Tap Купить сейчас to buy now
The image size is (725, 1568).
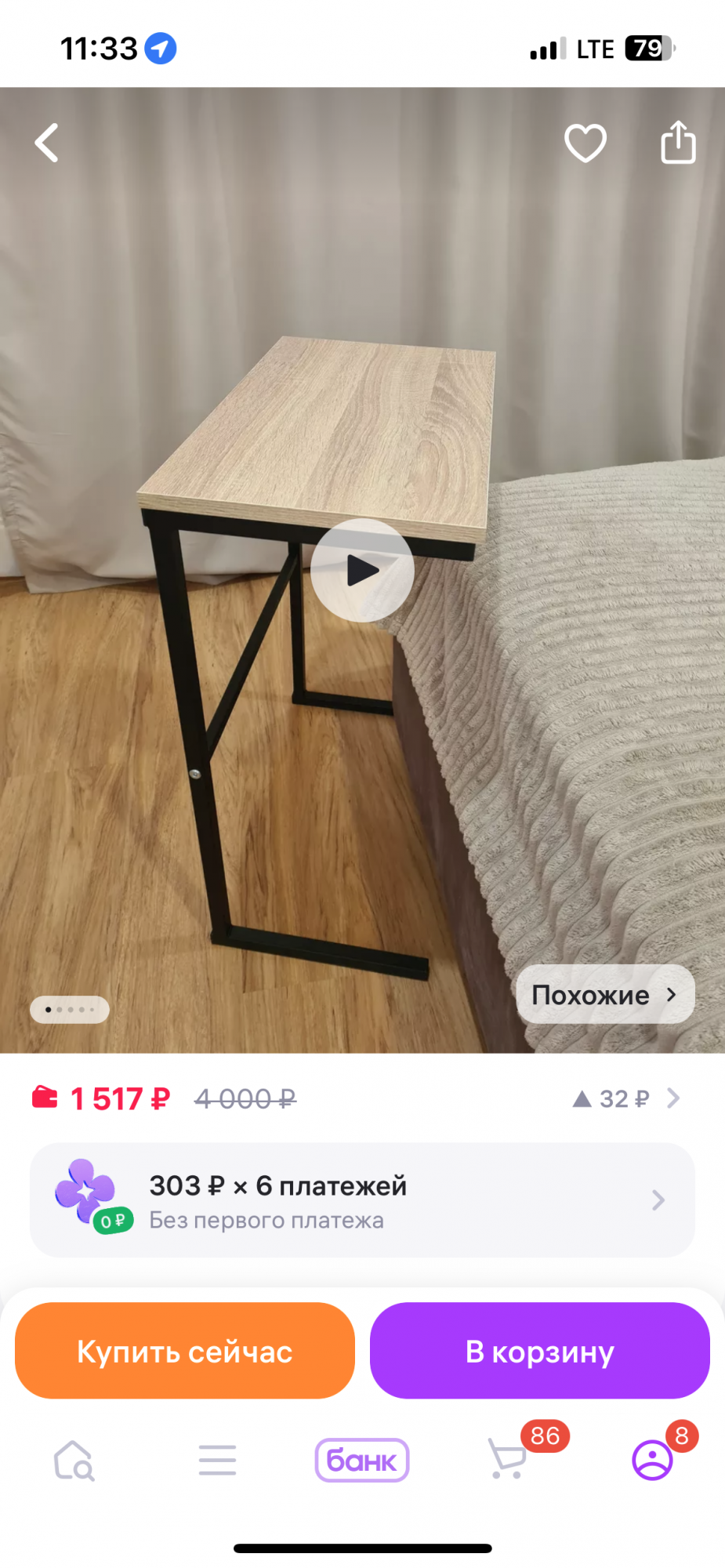click(185, 1351)
